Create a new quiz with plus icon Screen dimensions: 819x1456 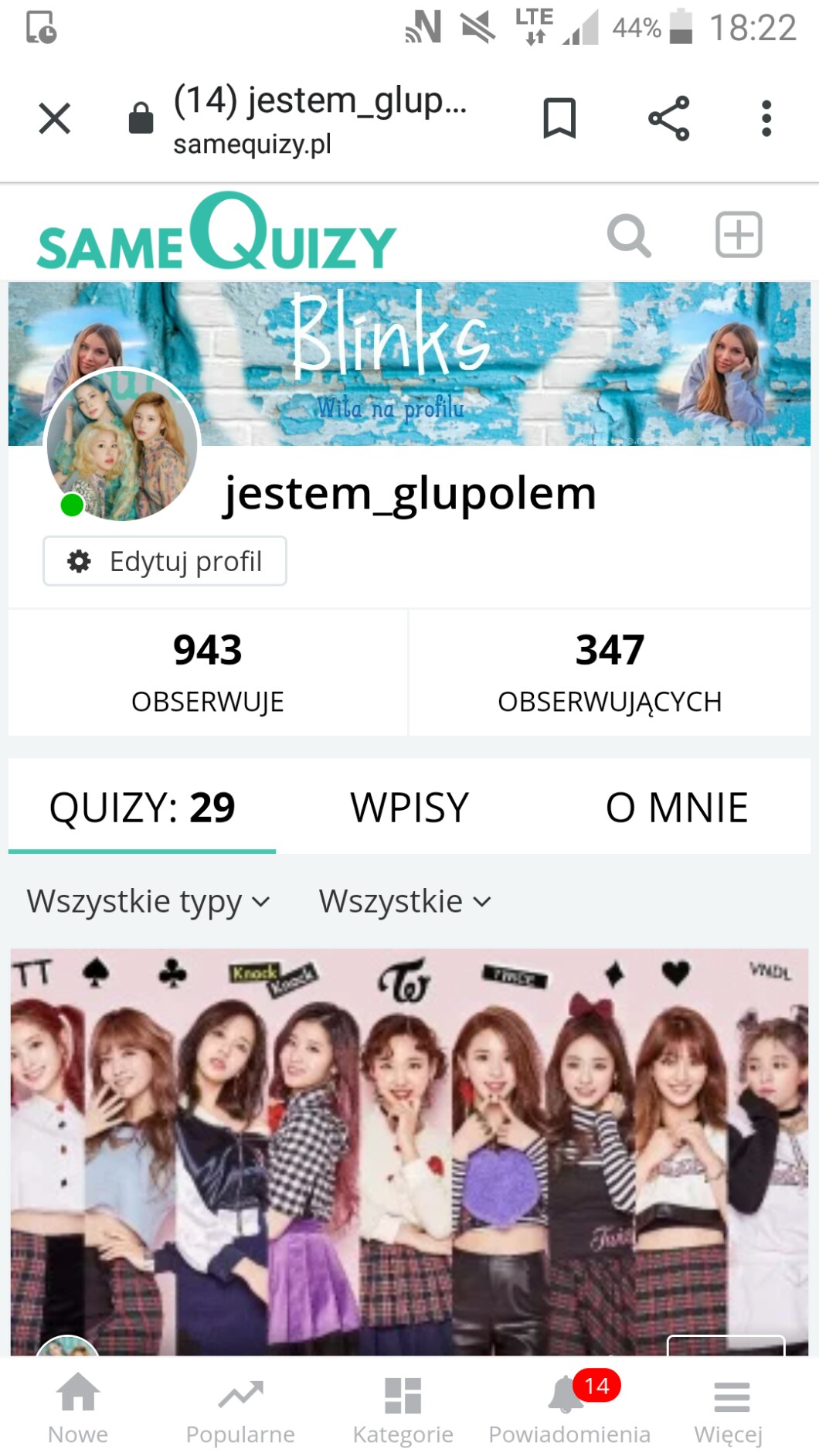click(739, 235)
